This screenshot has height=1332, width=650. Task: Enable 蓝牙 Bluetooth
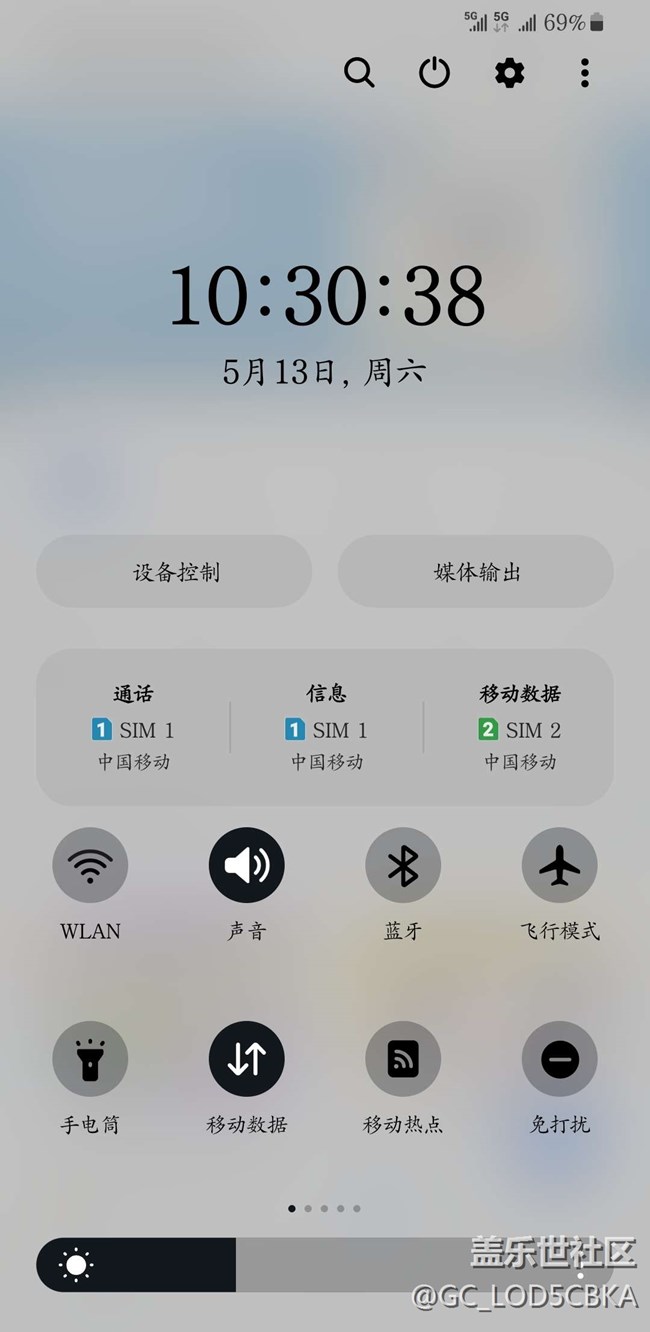403,866
